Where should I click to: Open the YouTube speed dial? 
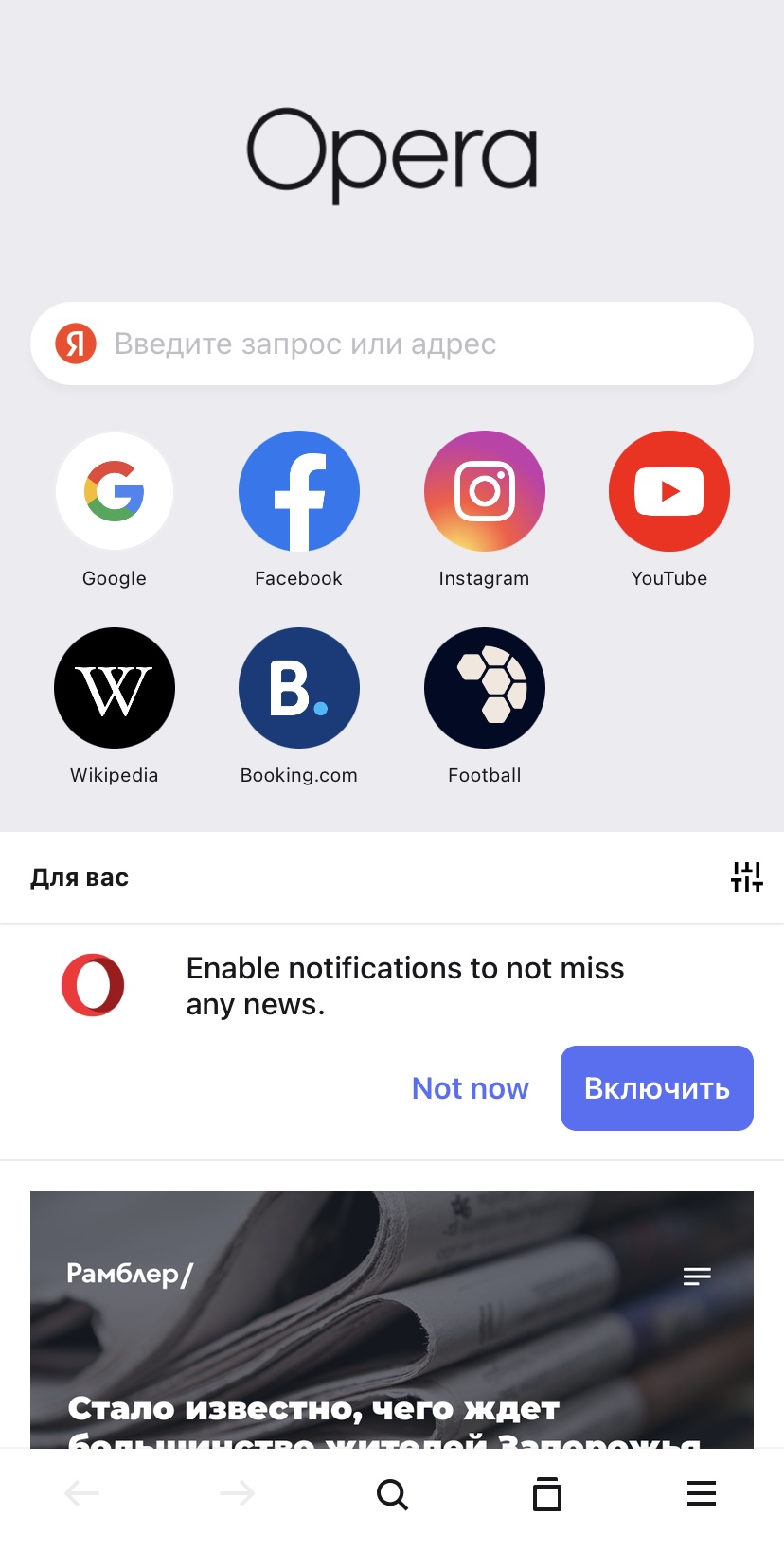pyautogui.click(x=669, y=492)
